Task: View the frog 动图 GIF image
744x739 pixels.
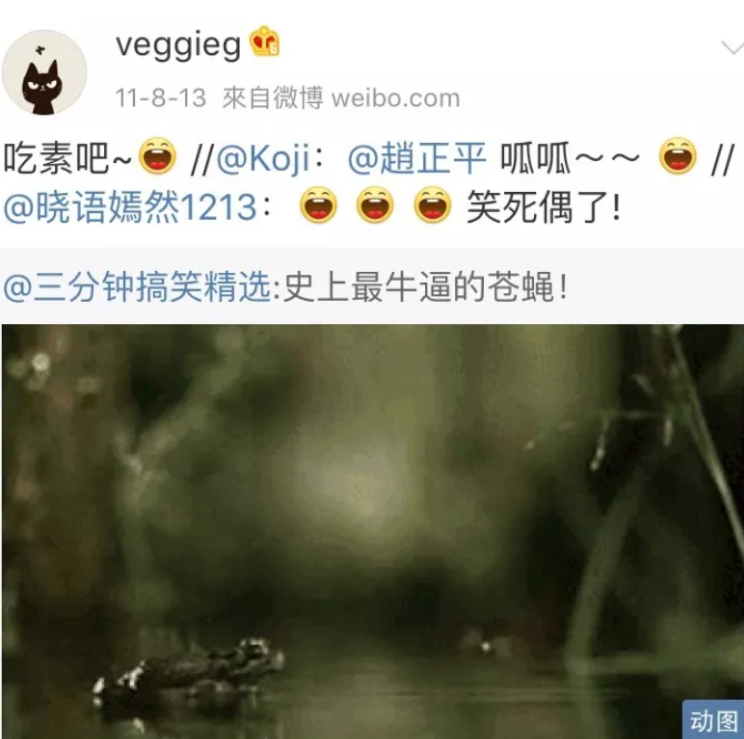Action: [x=372, y=531]
